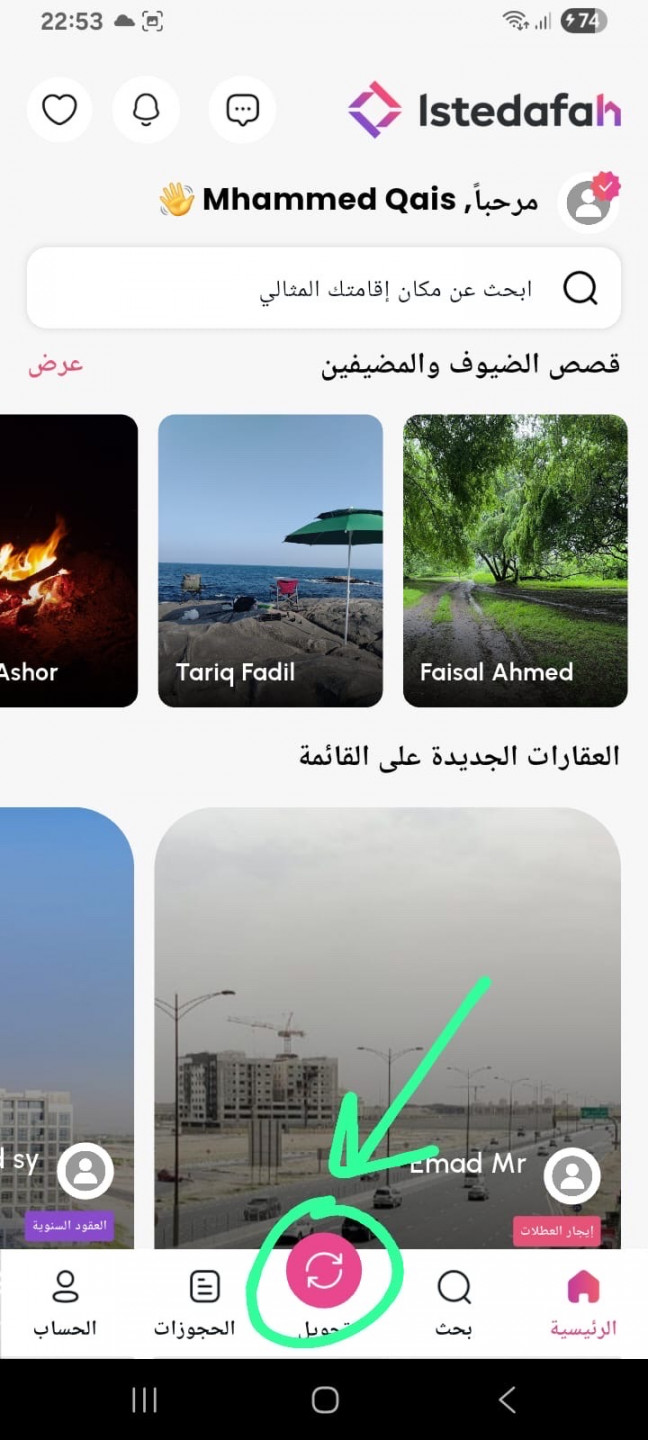Switch to the الرئيسية tab
This screenshot has width=648, height=1440.
(x=583, y=1303)
